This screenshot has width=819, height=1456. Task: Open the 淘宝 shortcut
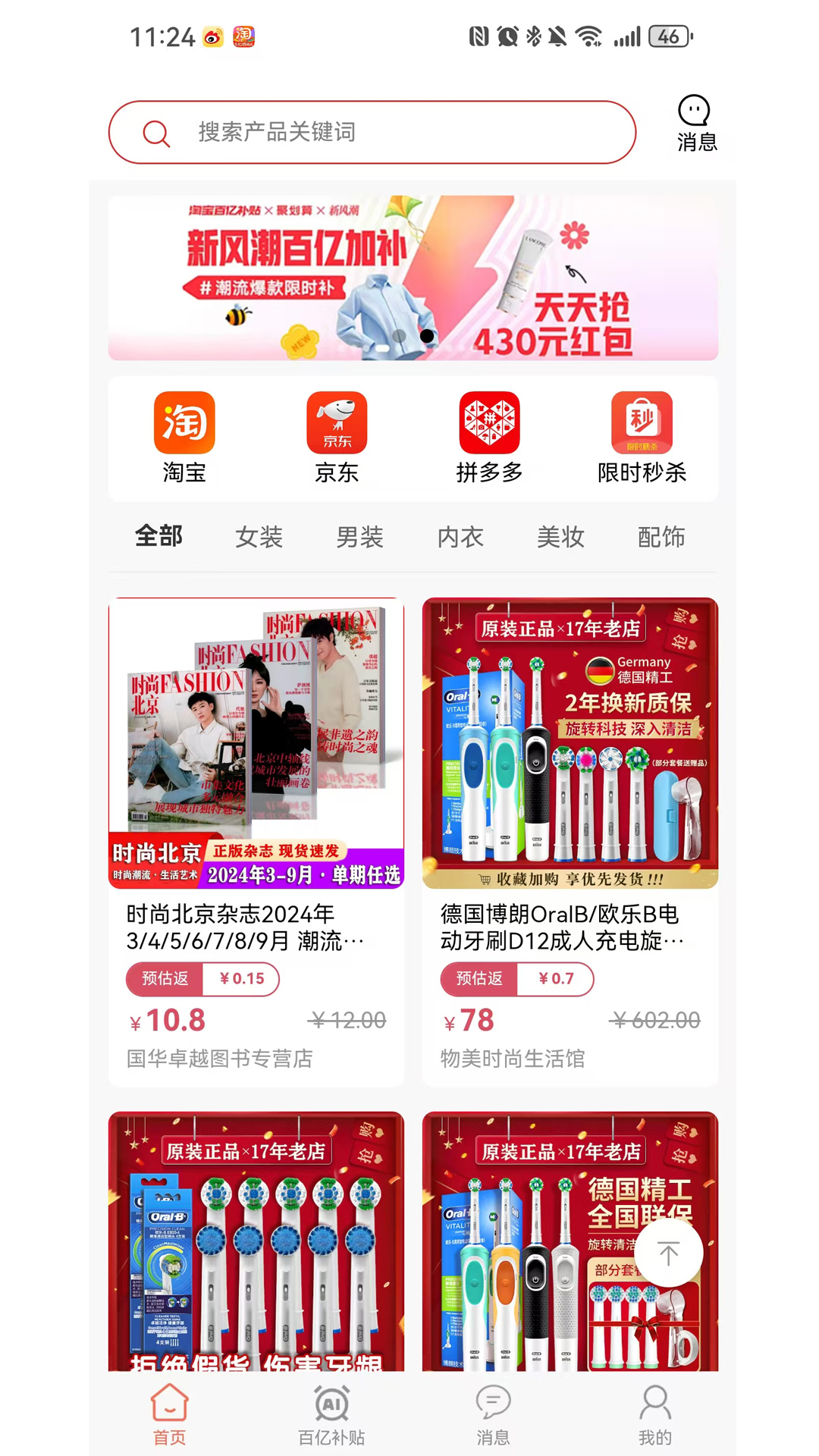pos(184,438)
